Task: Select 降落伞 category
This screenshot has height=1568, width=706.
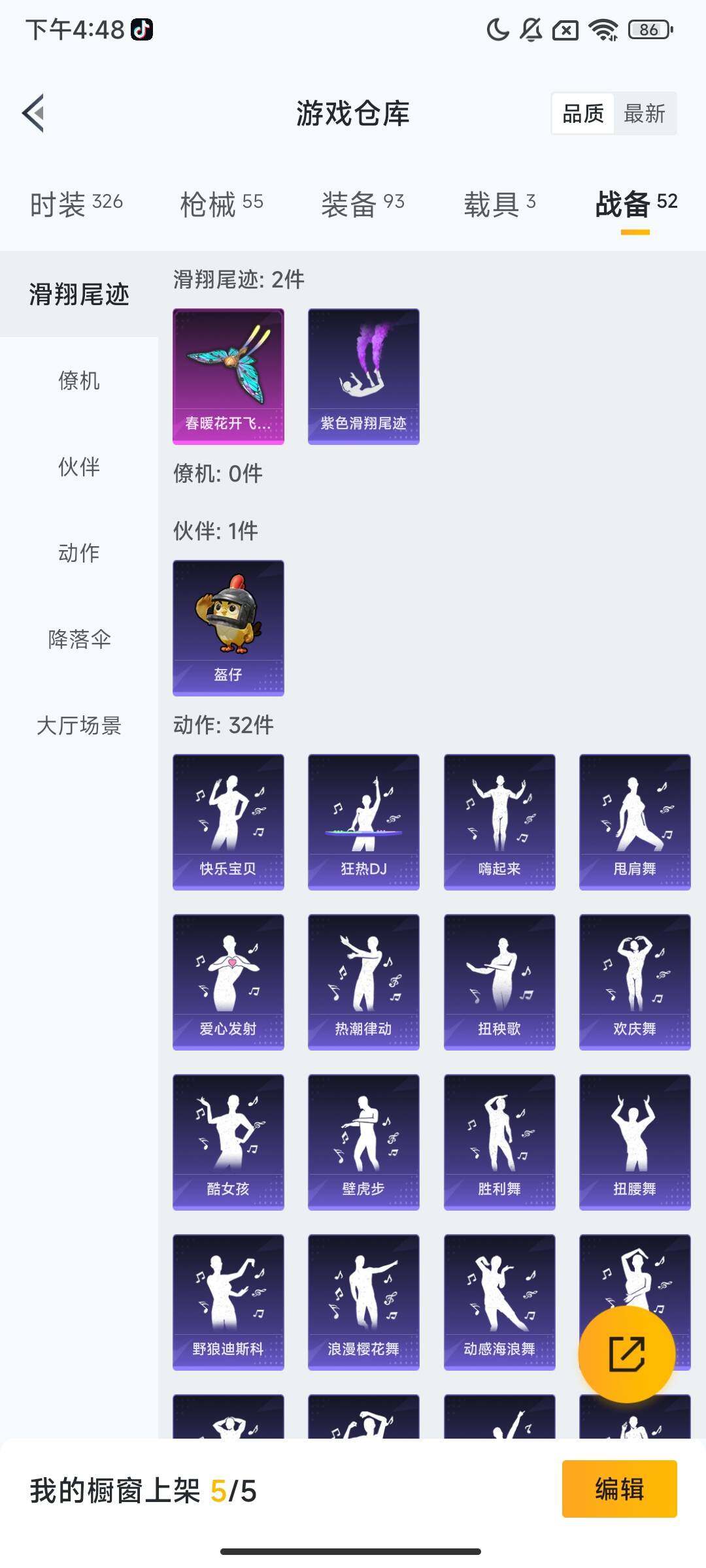Action: [x=78, y=639]
